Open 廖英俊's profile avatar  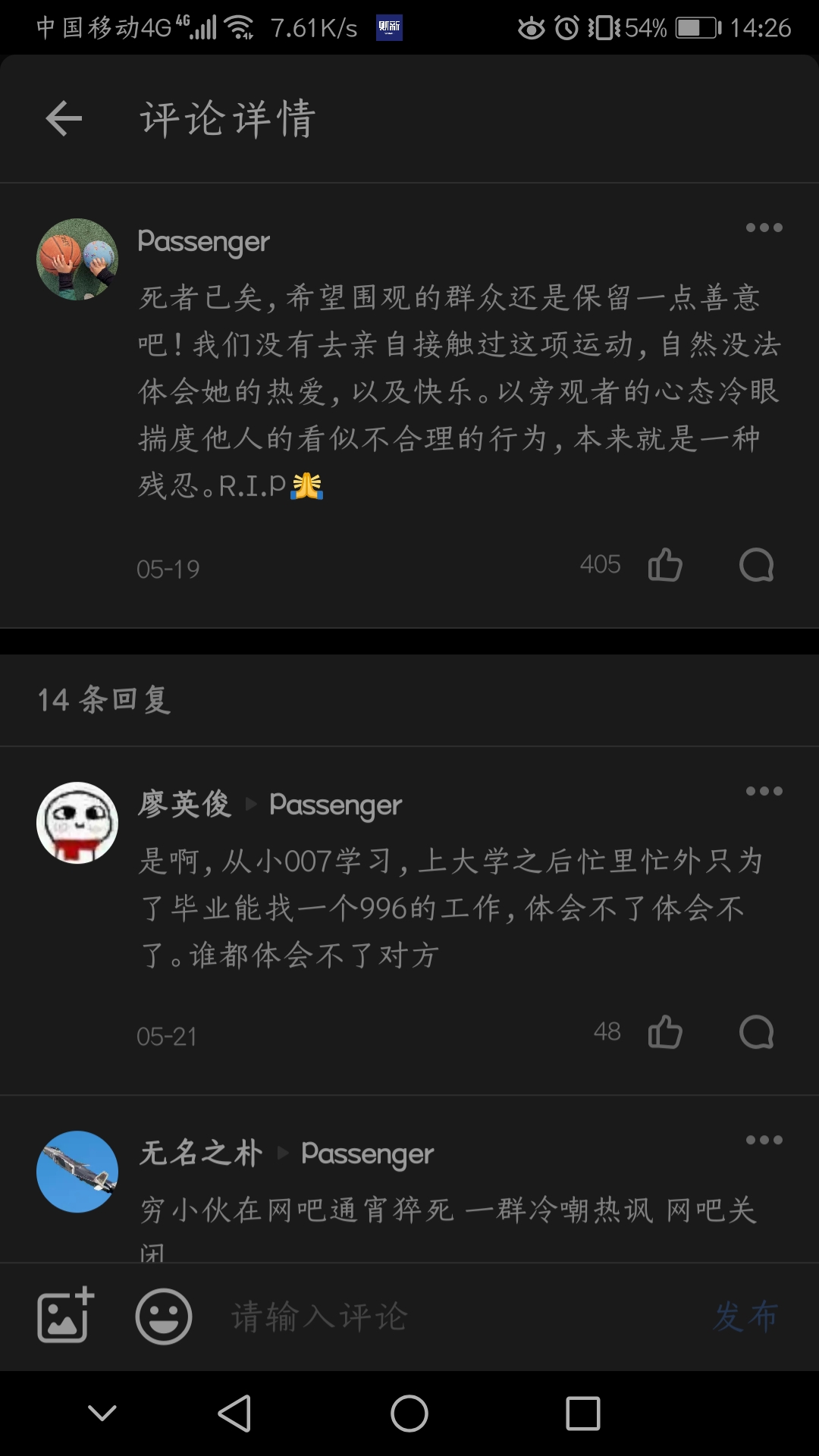(77, 823)
